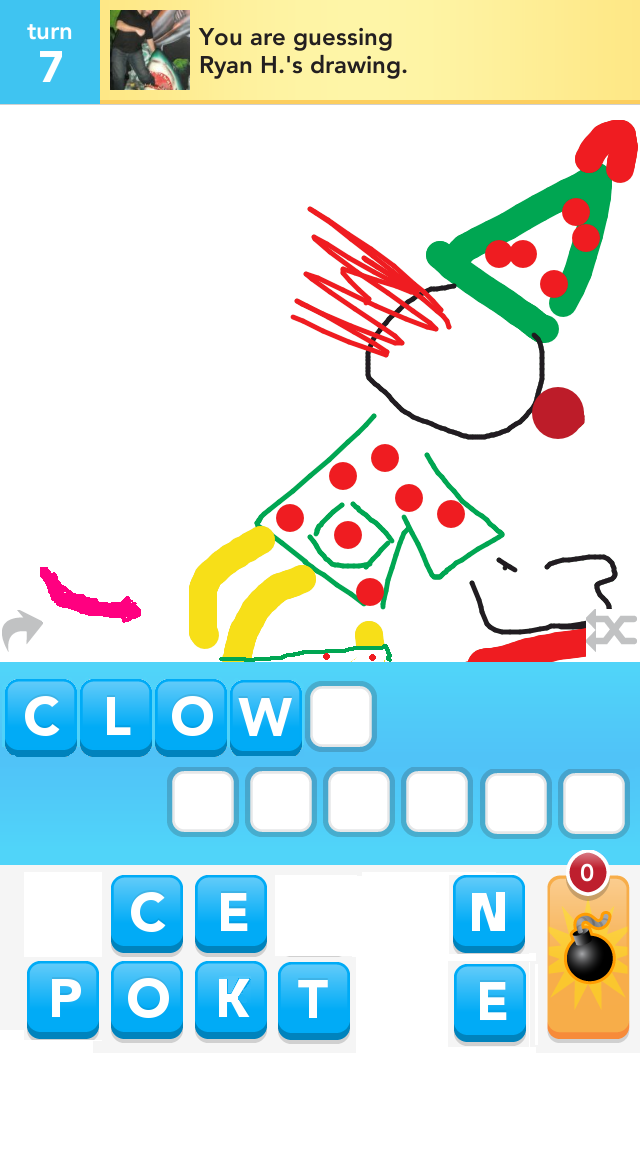
Task: Remove the placed letter W from the answer
Action: click(x=266, y=717)
